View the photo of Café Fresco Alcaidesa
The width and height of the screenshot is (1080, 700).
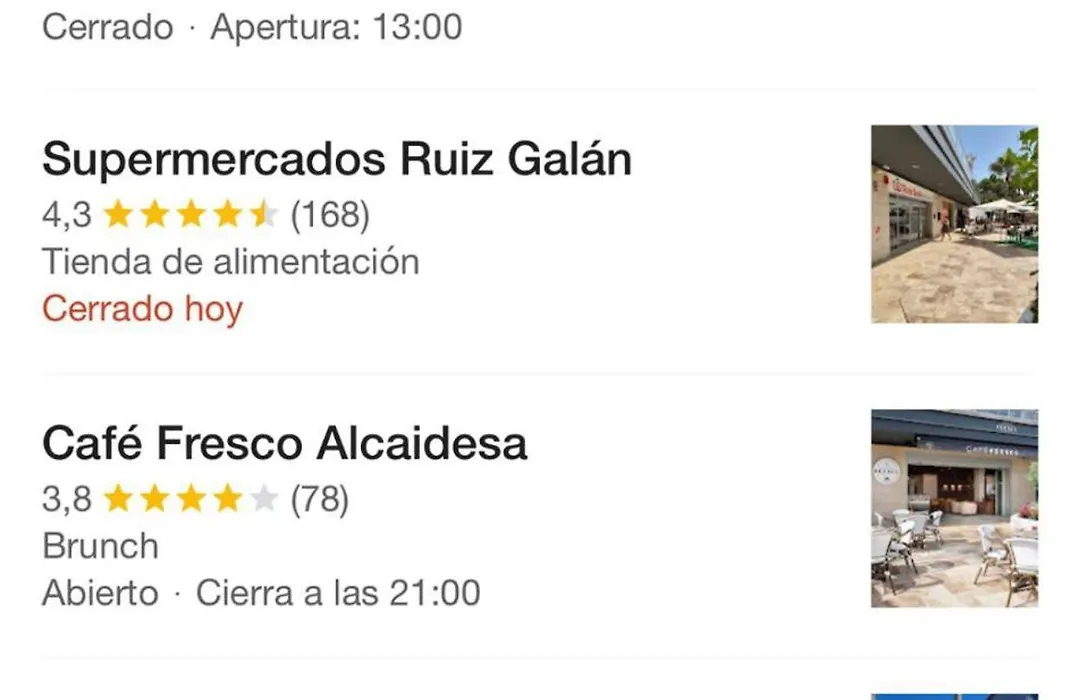coord(954,508)
